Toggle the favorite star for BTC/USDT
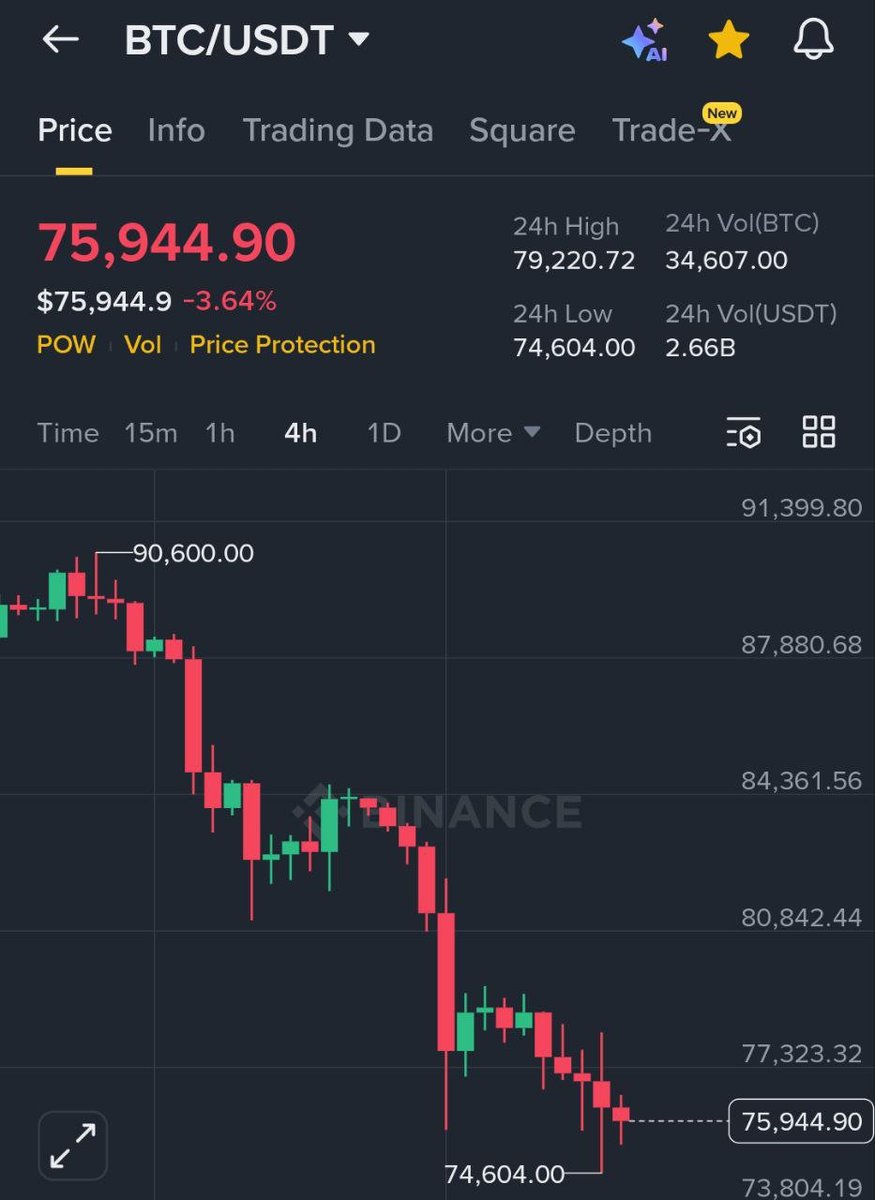Screen dimensions: 875x1200 [x=728, y=40]
